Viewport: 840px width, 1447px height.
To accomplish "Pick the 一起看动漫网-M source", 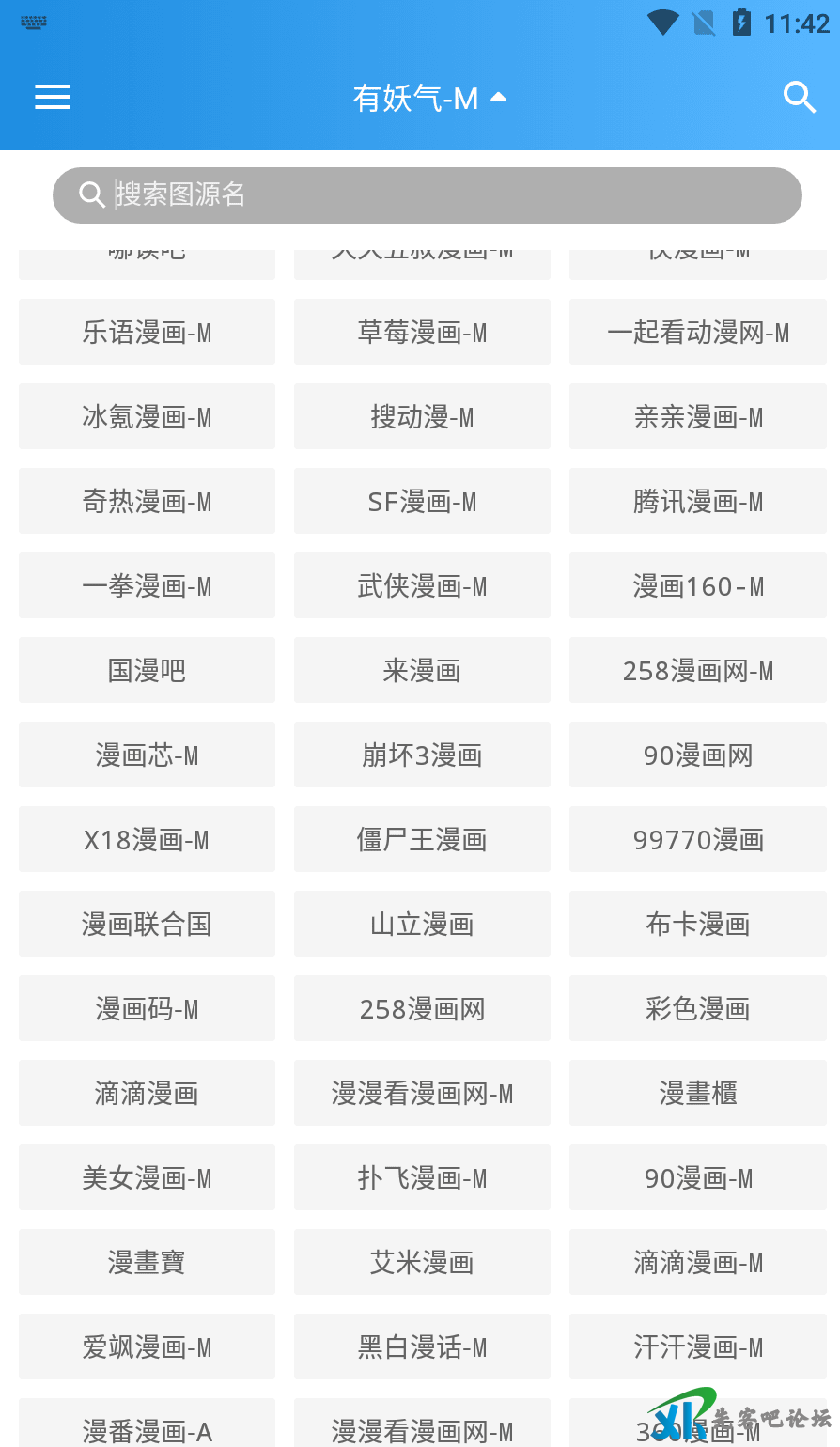I will pos(697,333).
